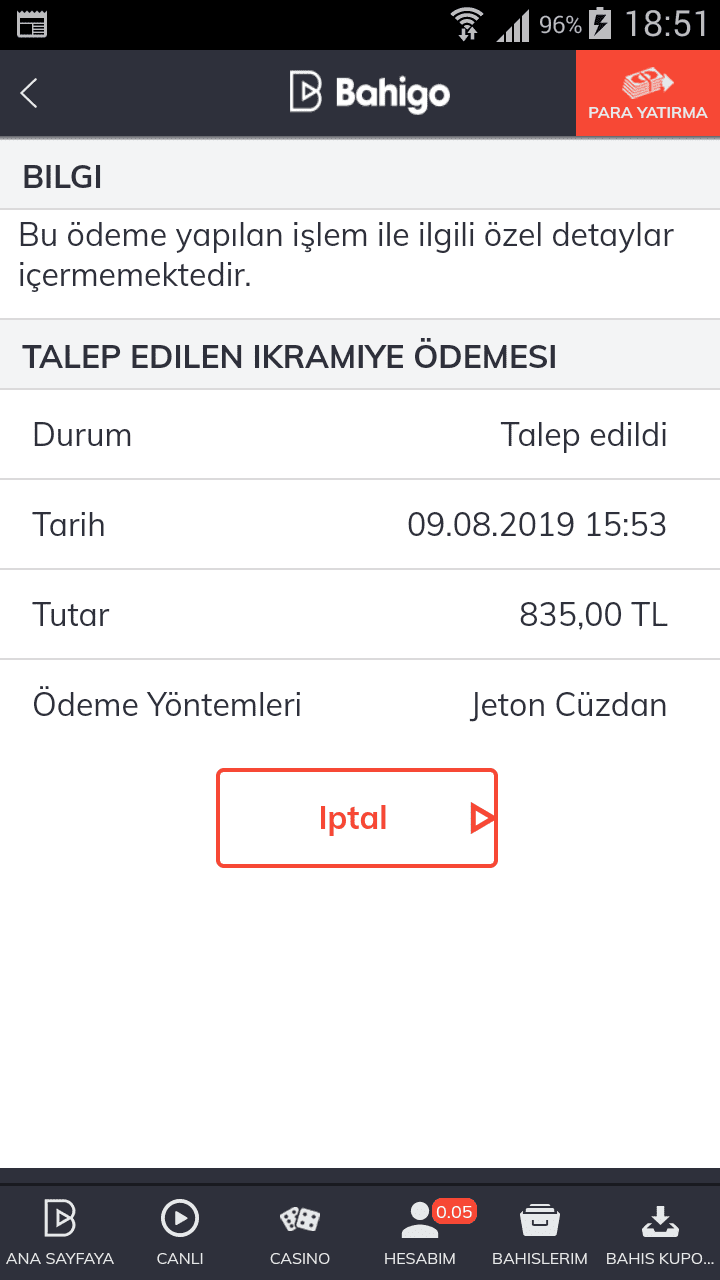Open the Casino tab
Screen dimensions: 720x1280
coord(300,1232)
